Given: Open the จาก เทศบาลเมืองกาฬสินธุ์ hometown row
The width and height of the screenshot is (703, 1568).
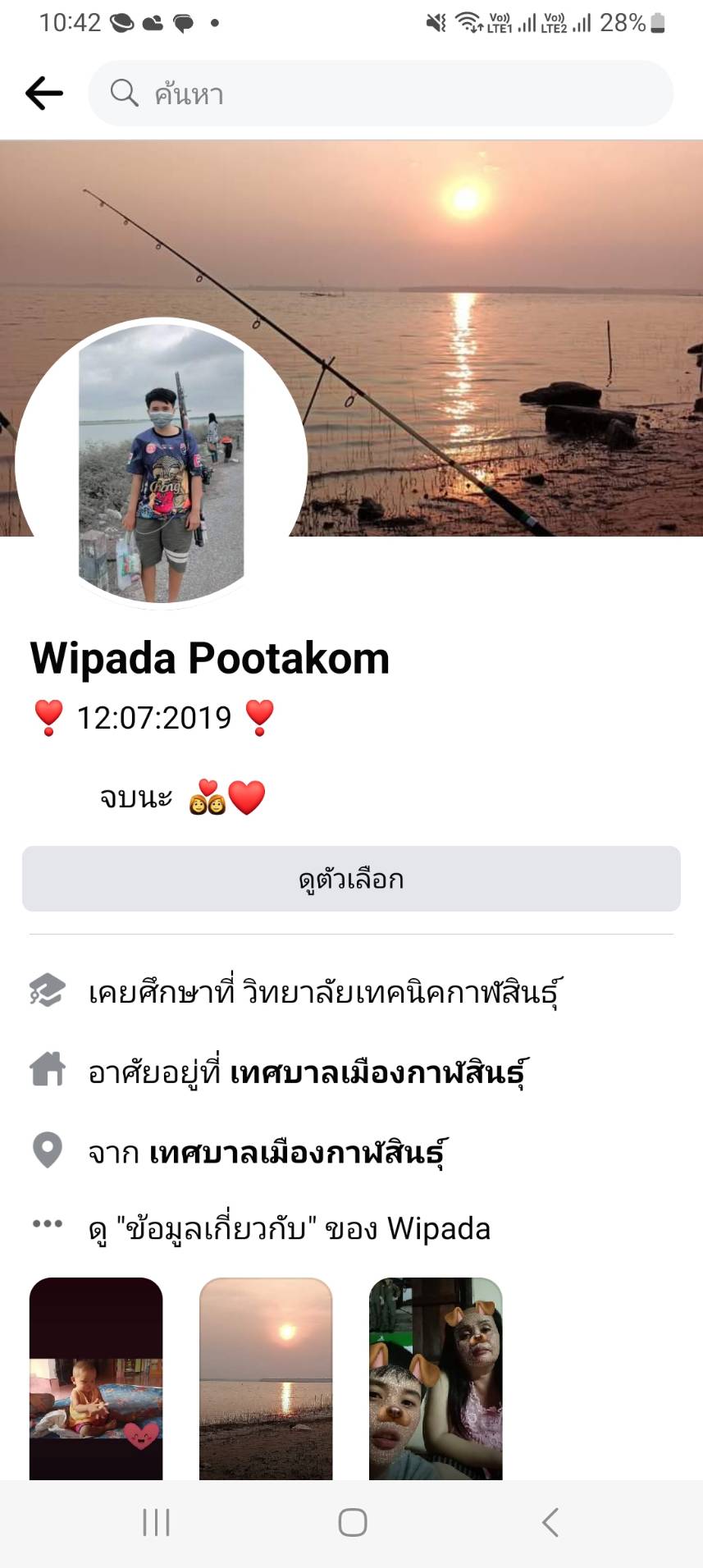Looking at the screenshot, I should click(267, 1153).
